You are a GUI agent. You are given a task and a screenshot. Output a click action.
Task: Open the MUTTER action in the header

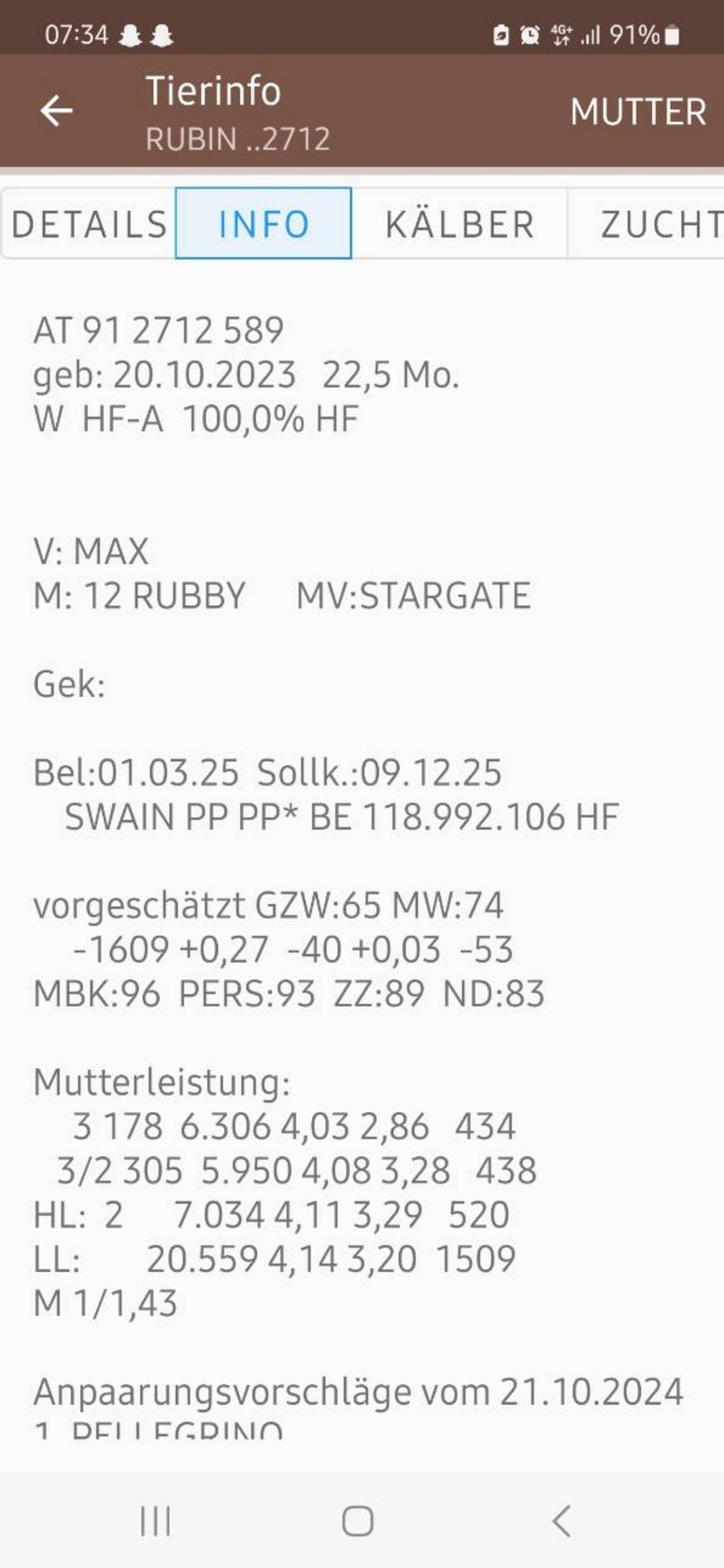click(637, 112)
